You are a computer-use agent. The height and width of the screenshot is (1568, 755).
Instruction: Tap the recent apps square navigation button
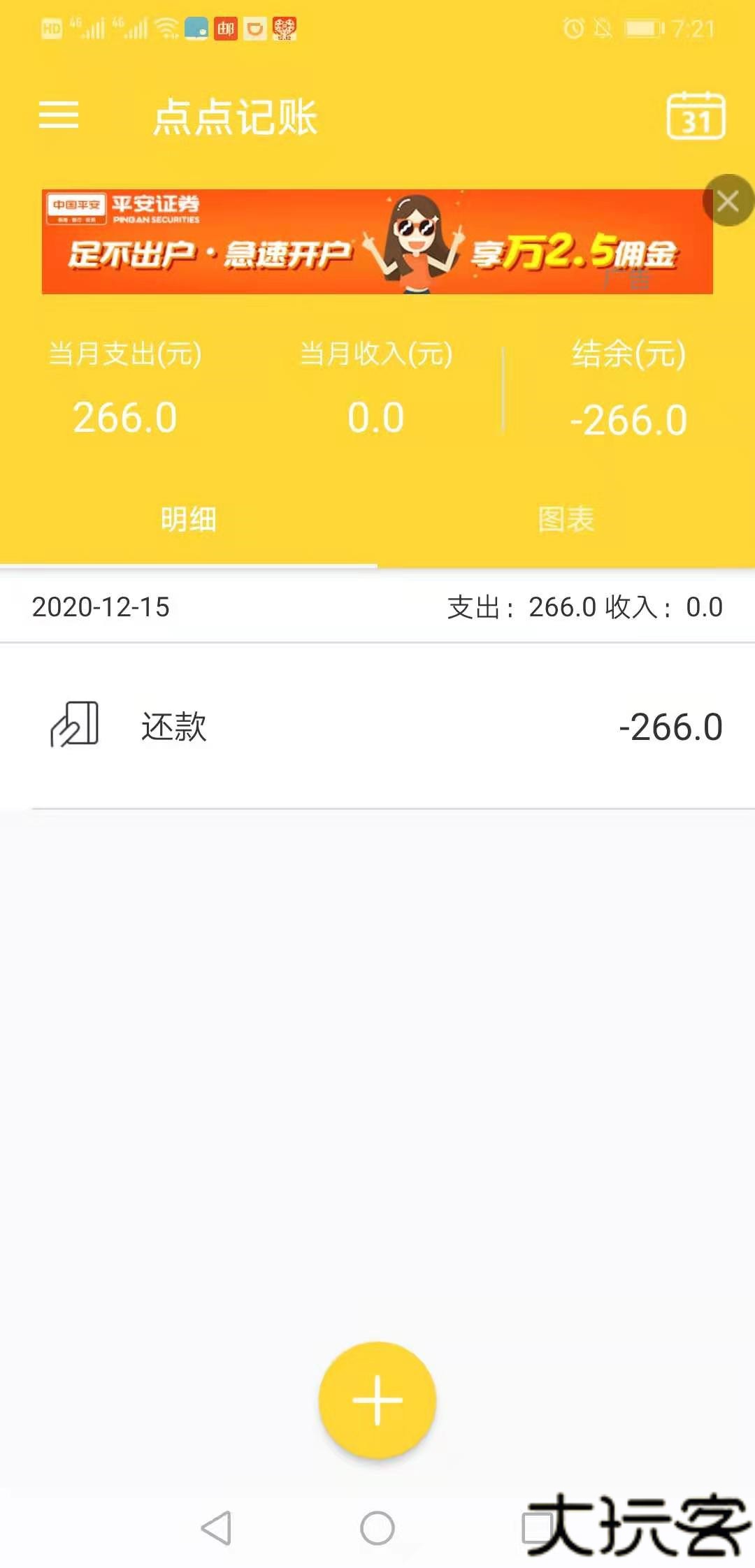point(538,1527)
